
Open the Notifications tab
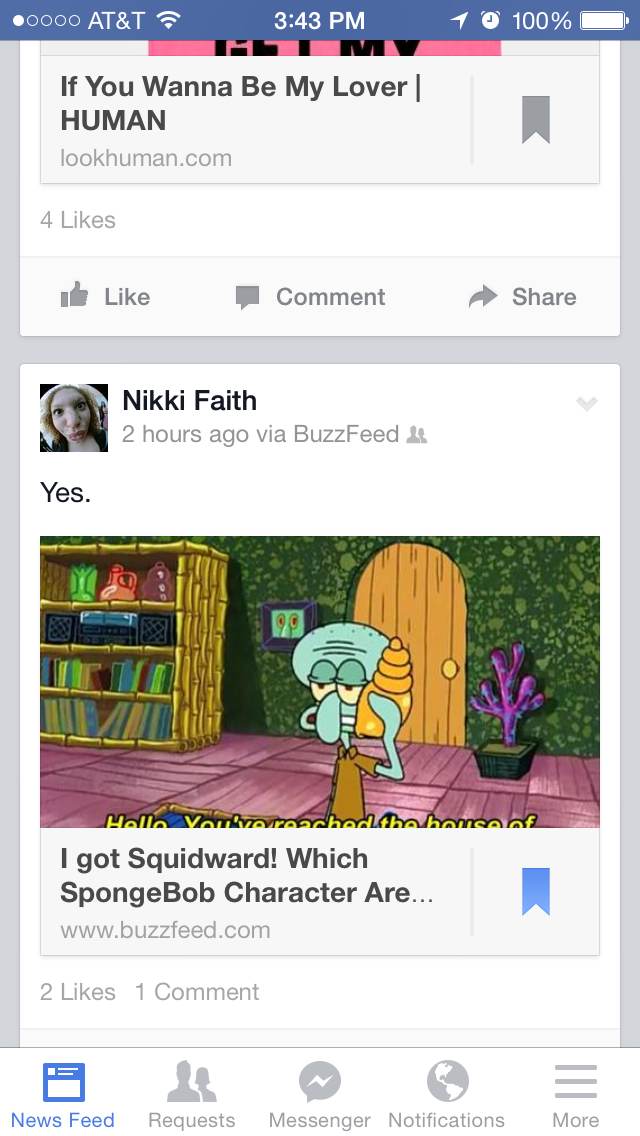[x=447, y=1095]
